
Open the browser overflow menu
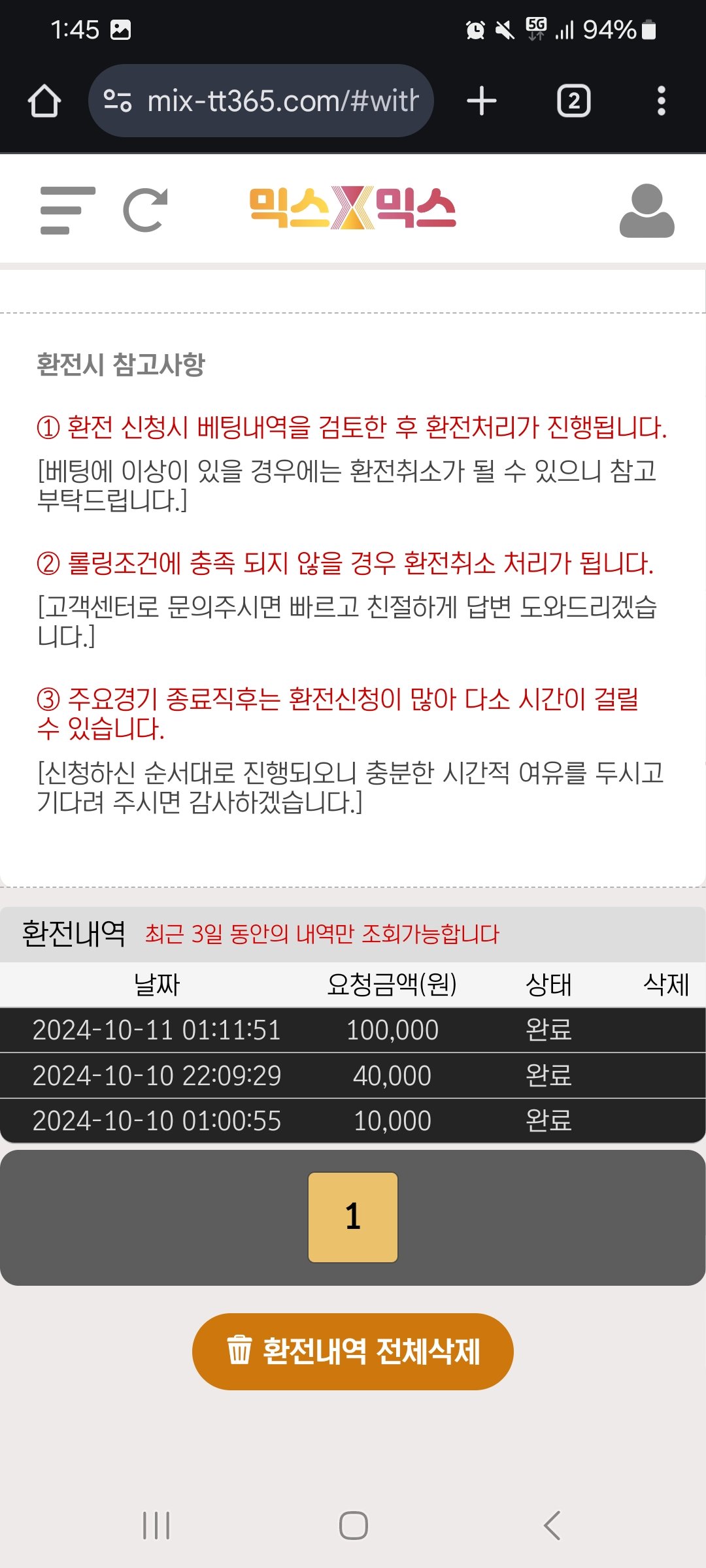(x=661, y=101)
